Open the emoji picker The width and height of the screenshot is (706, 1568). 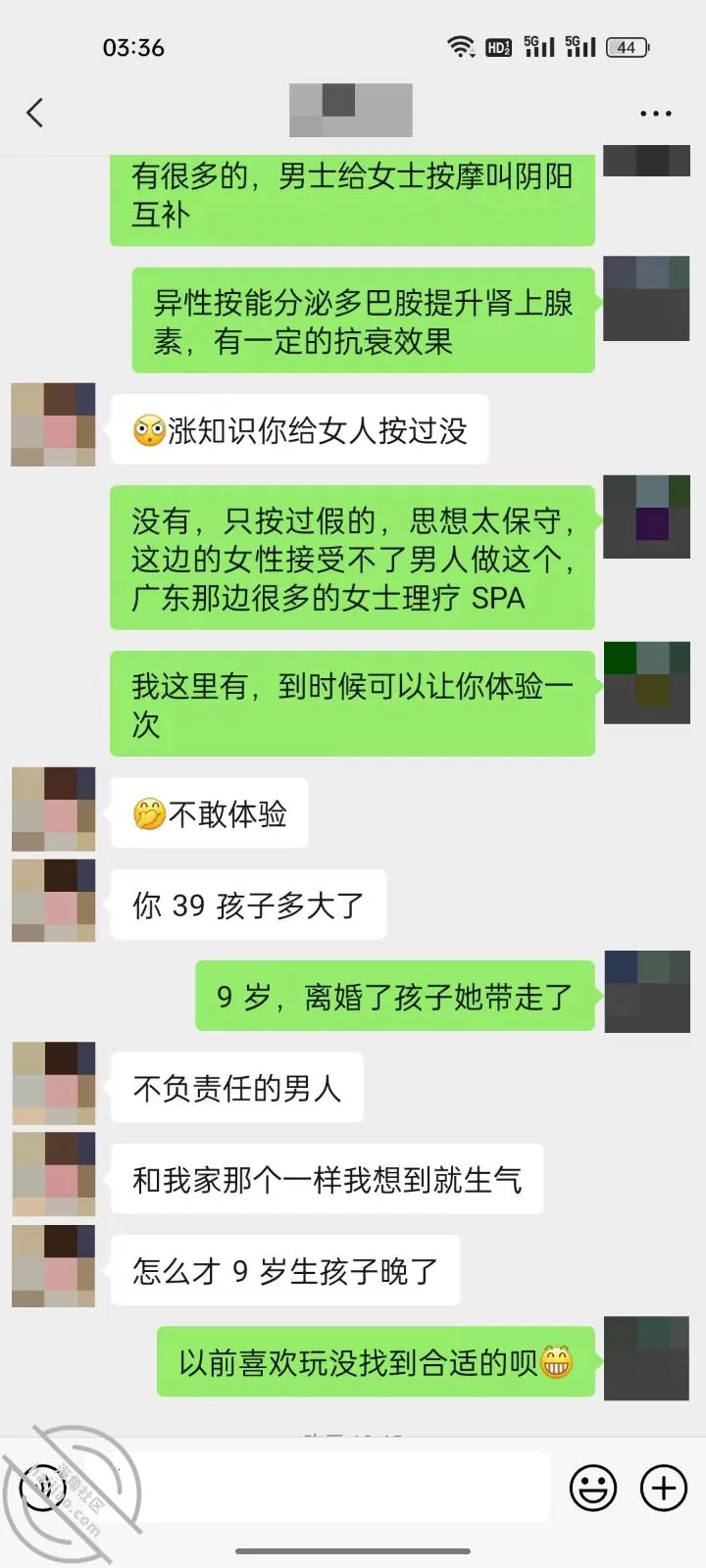[593, 1488]
